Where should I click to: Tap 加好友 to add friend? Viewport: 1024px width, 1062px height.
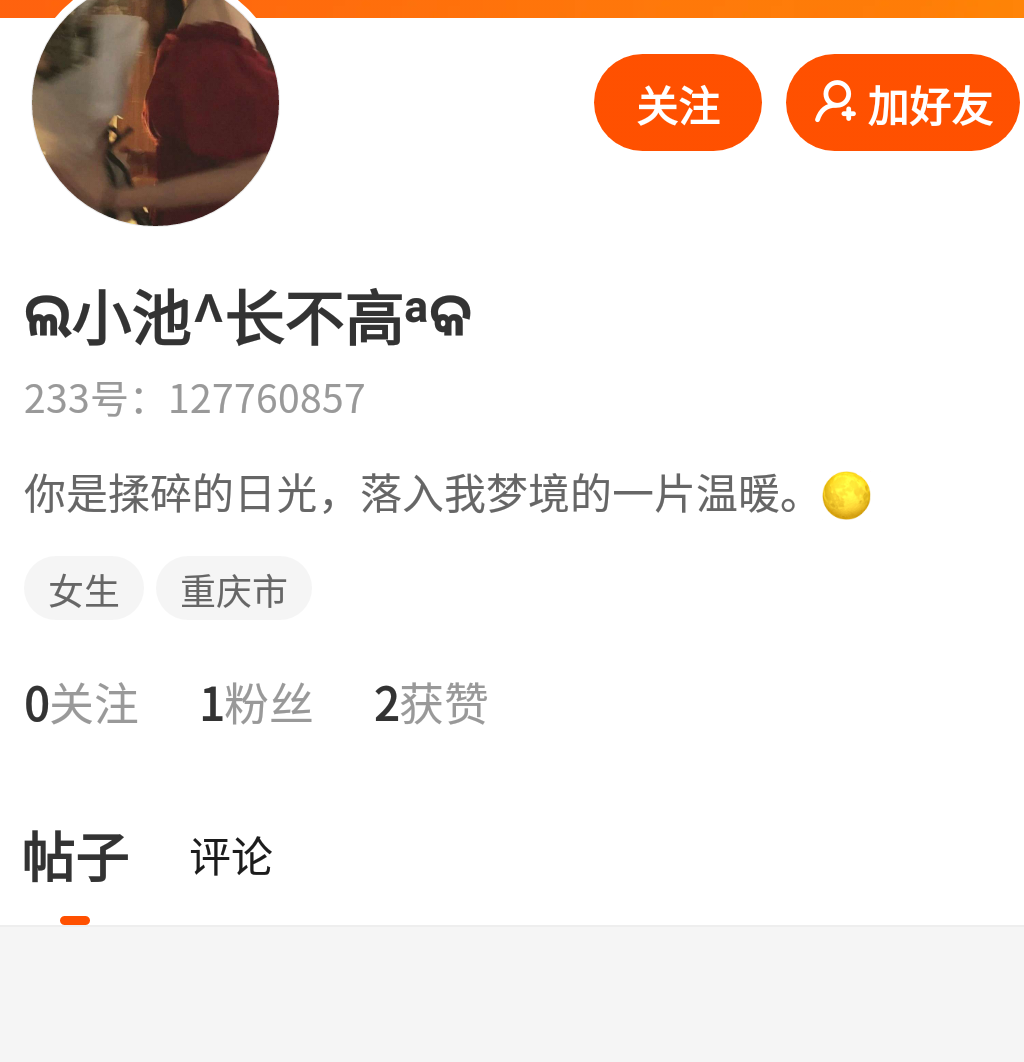[x=903, y=103]
